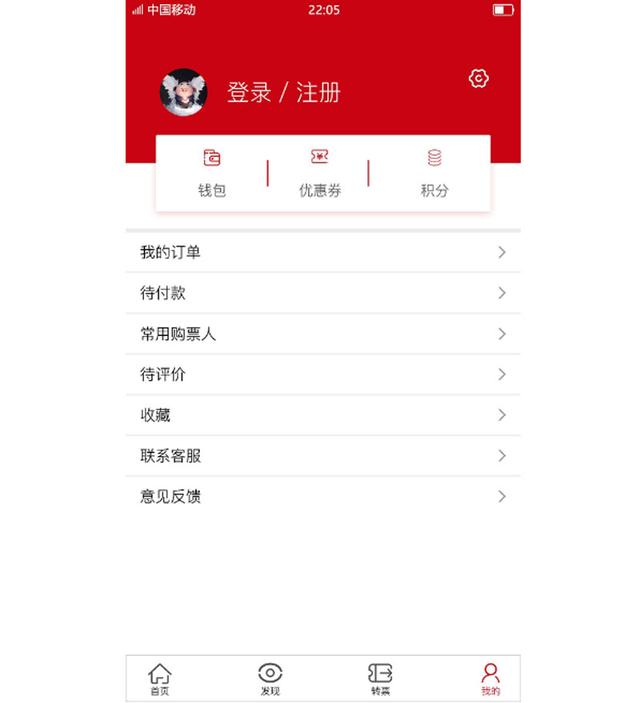This screenshot has width=640, height=703.
Task: Open 意见反馈 feedback page
Action: tap(322, 496)
